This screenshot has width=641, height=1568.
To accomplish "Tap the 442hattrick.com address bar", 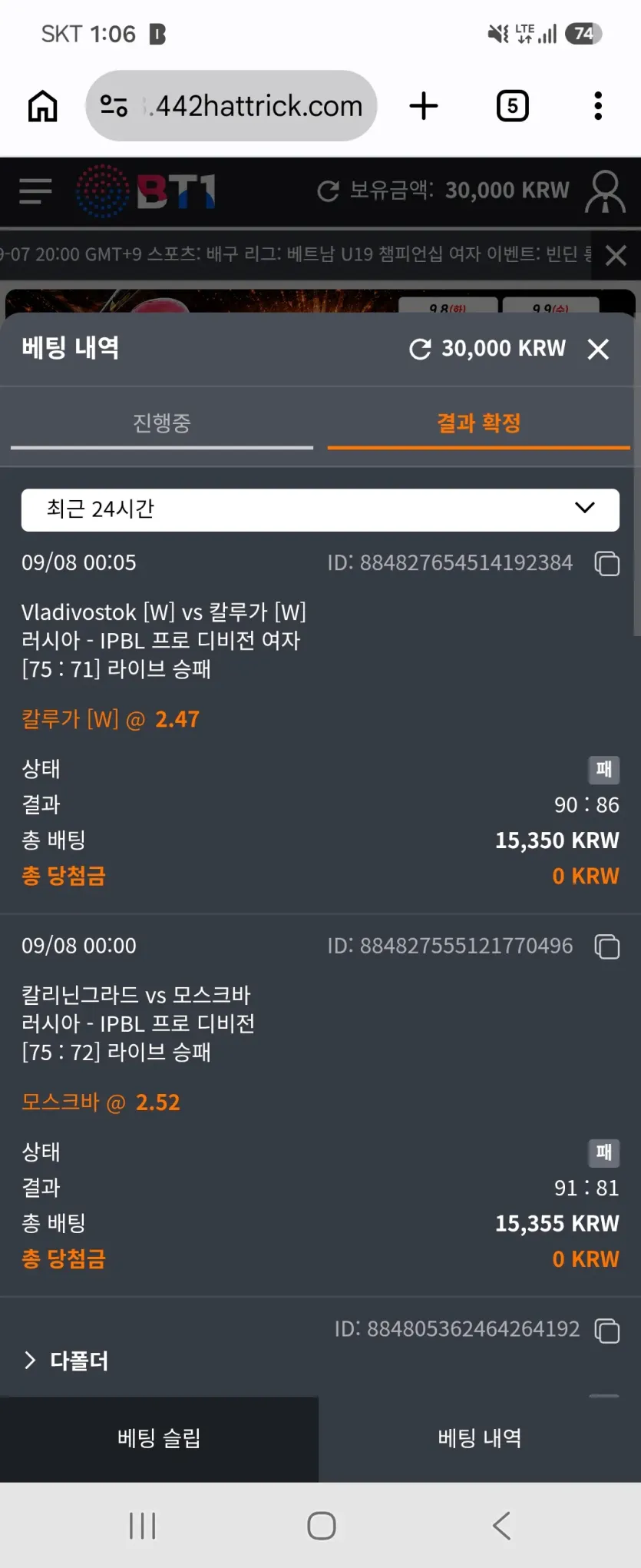I will pyautogui.click(x=231, y=106).
